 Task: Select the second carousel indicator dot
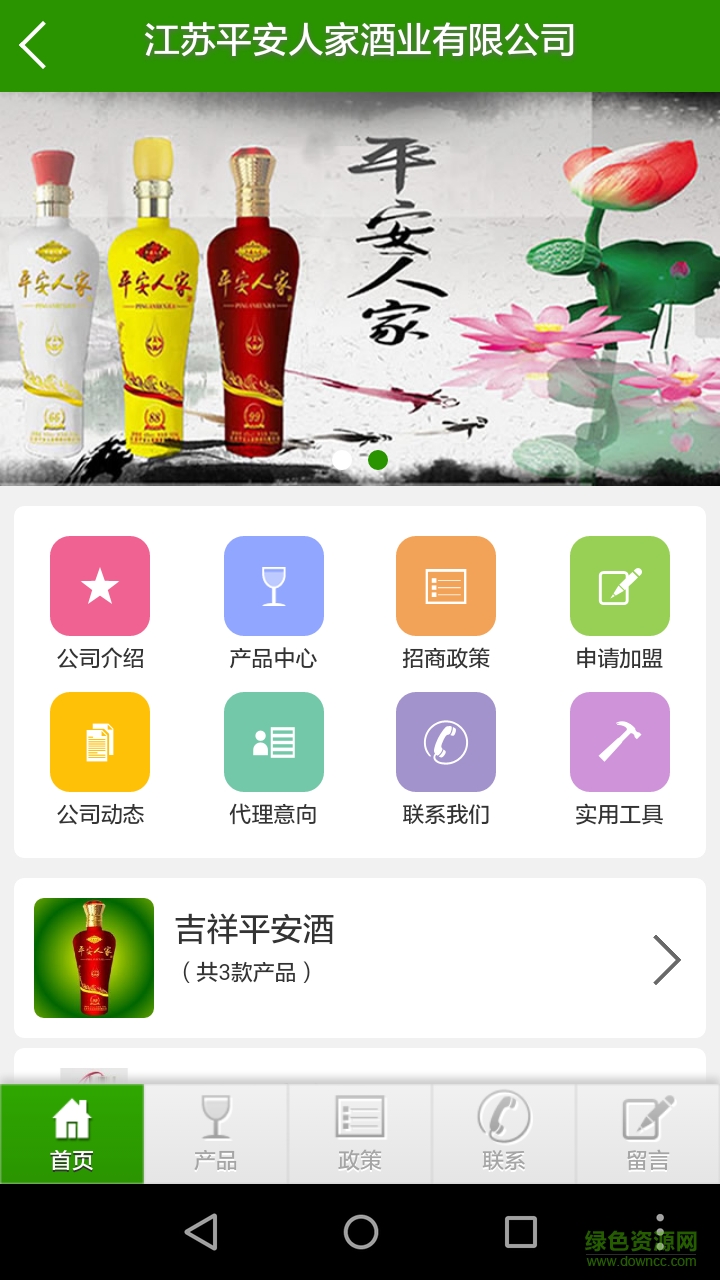click(378, 461)
